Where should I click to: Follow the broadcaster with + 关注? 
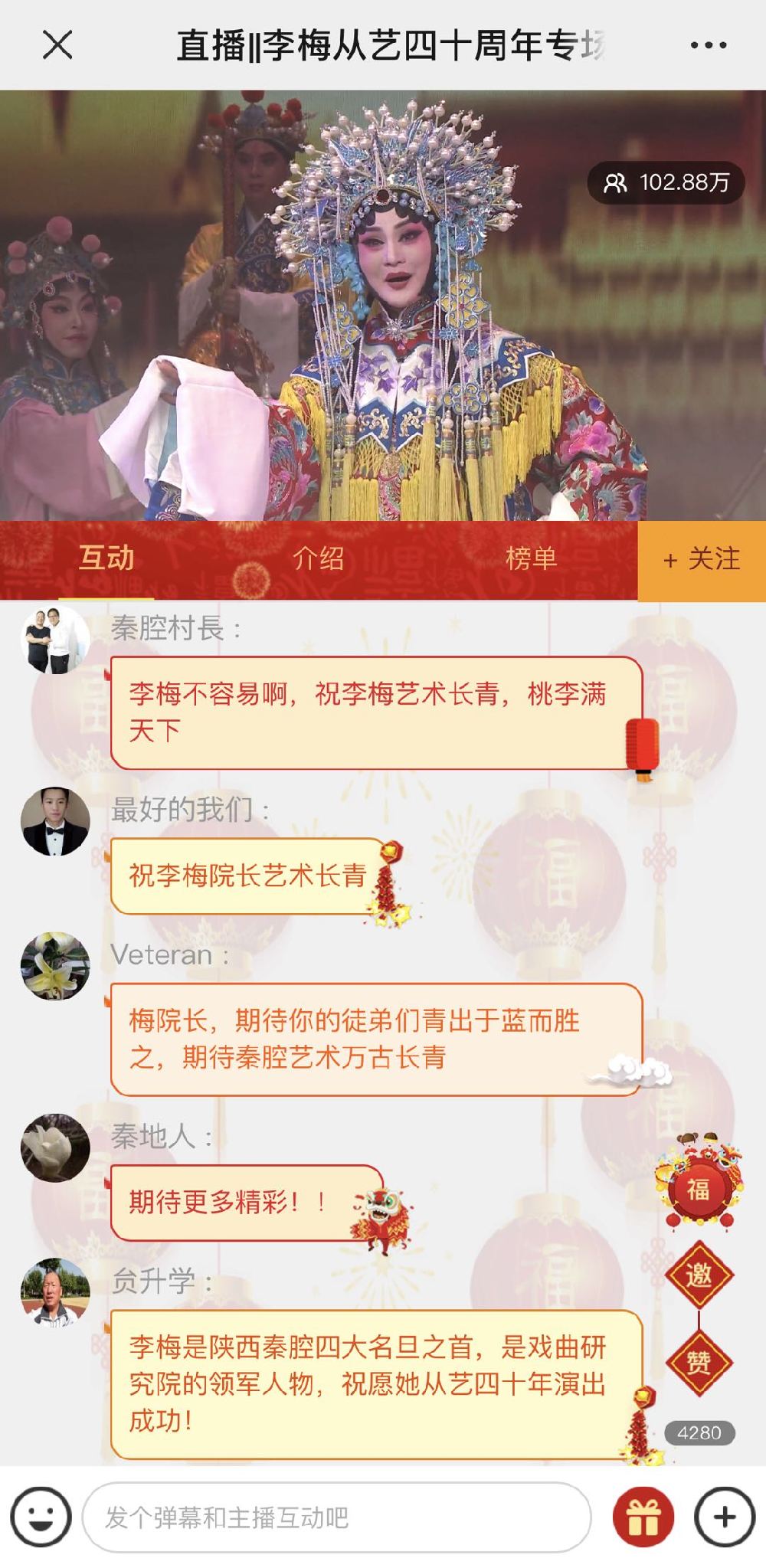[702, 559]
